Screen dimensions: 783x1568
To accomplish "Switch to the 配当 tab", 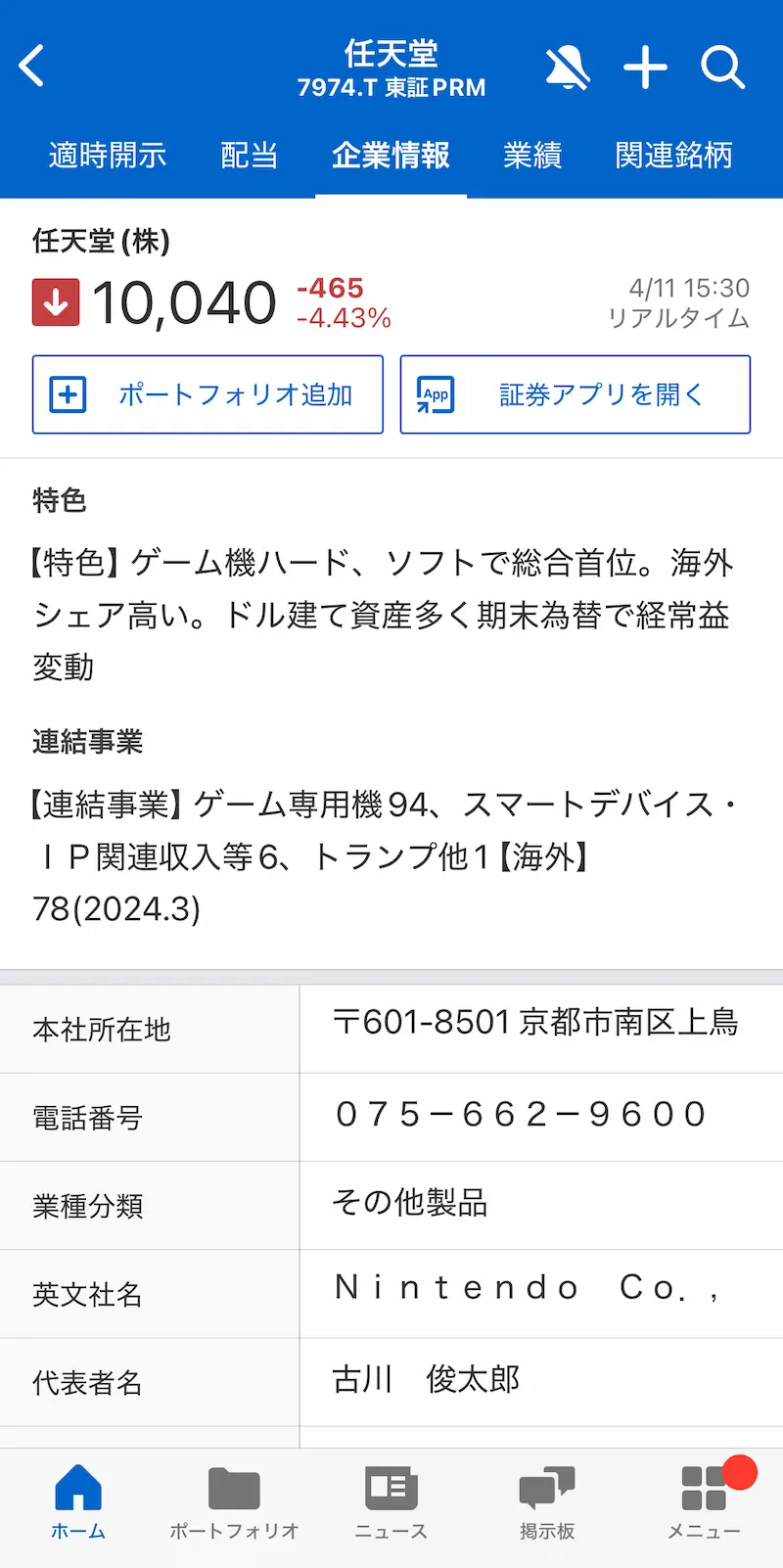I will click(249, 155).
